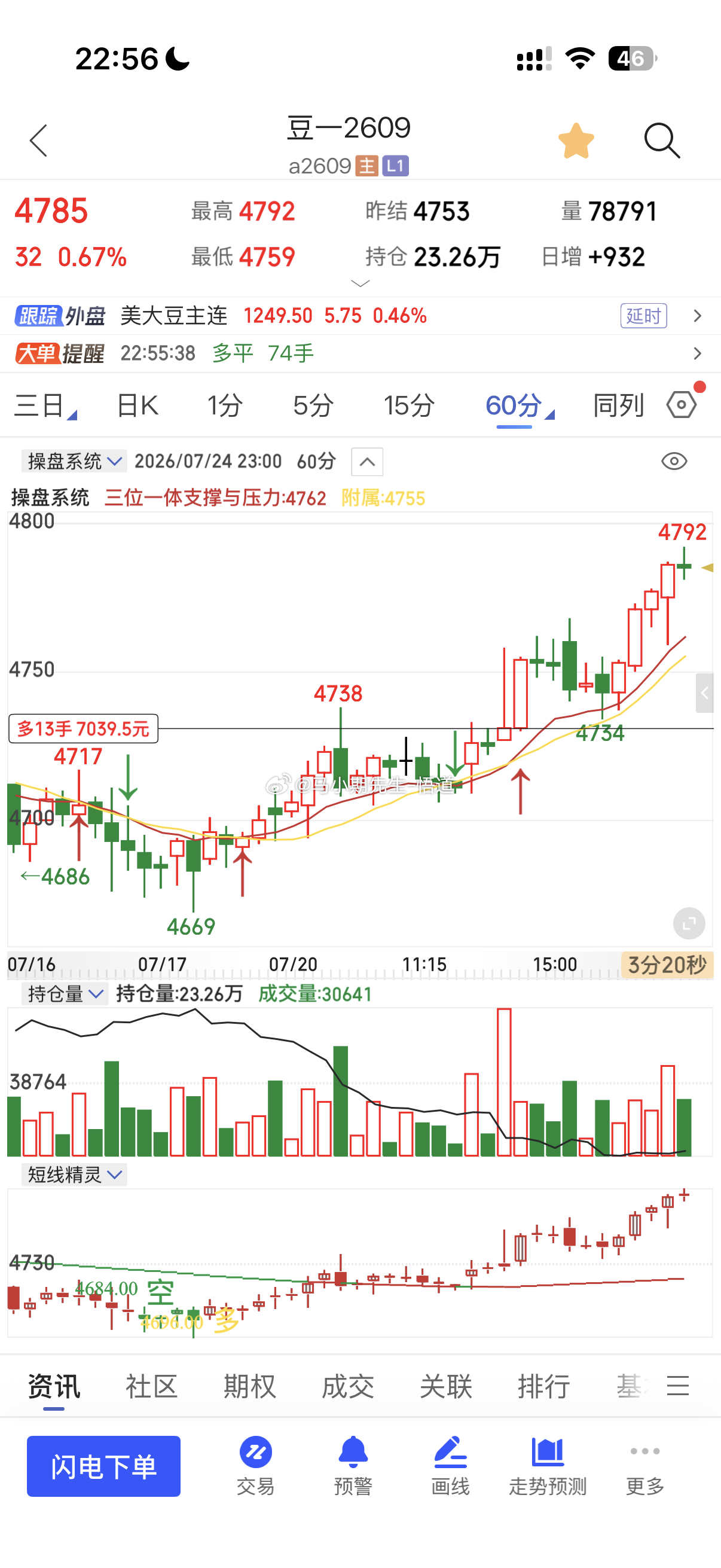
Task: Open the 短线精灵 indicator dropdown
Action: pos(74,1174)
